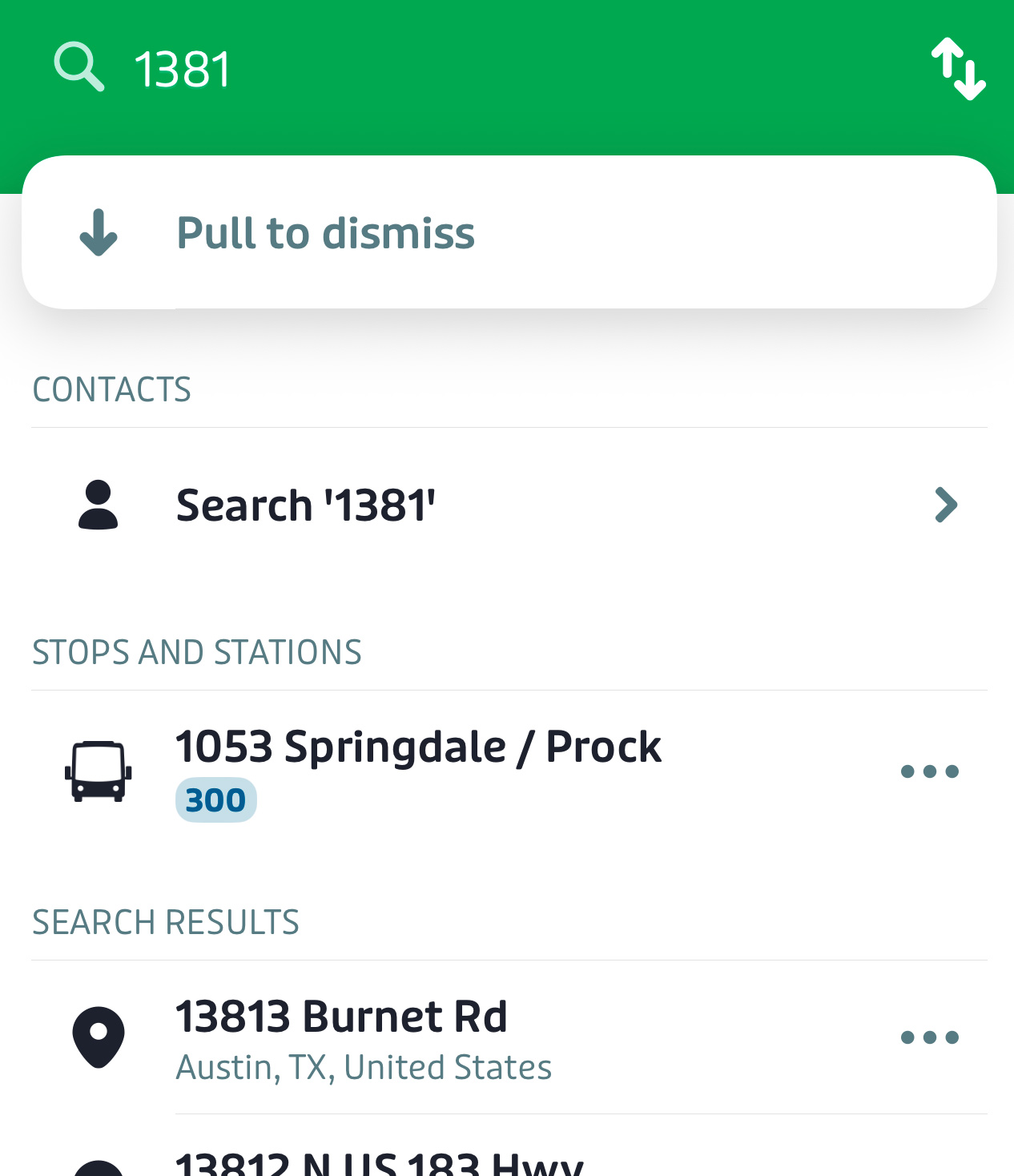
Task: Tap Search '1381' contact entry
Action: (x=304, y=504)
